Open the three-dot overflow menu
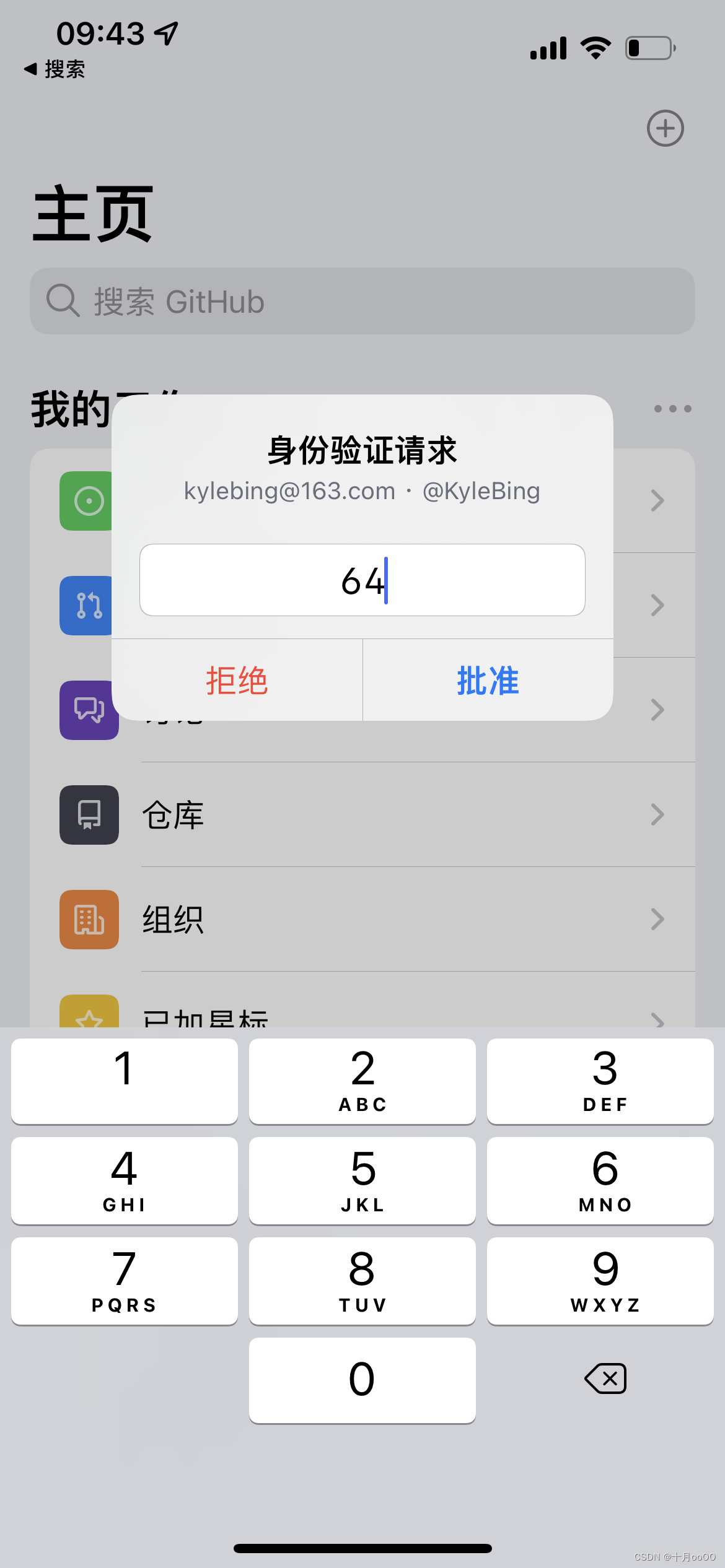This screenshot has width=725, height=1568. point(672,409)
